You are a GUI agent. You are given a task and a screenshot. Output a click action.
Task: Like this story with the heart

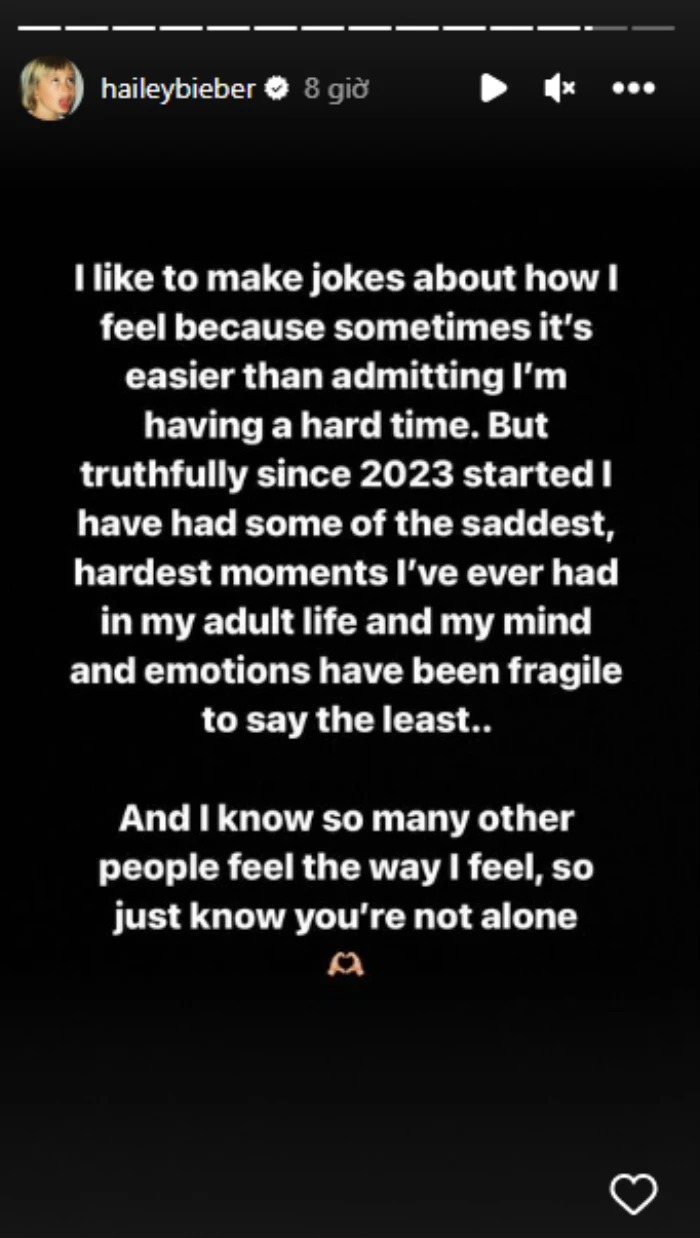[x=633, y=1193]
